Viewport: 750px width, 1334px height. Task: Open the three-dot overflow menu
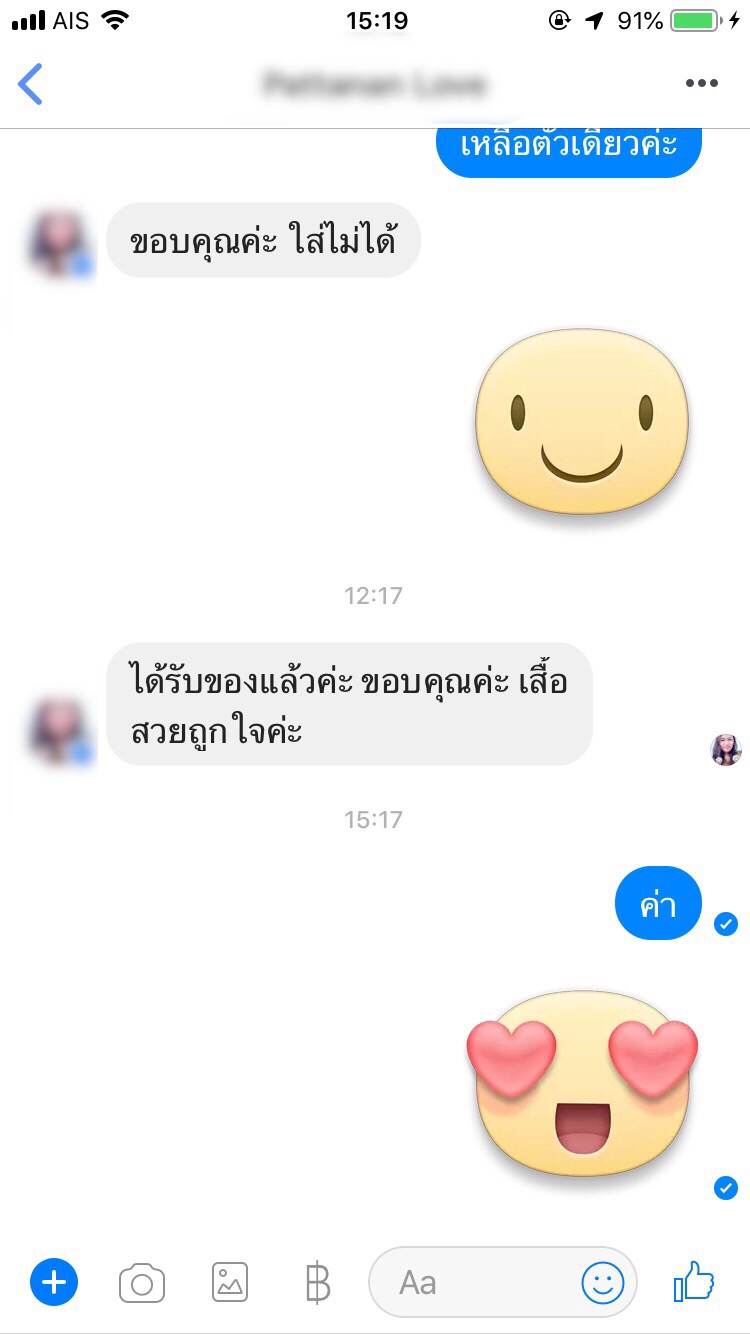(x=701, y=84)
